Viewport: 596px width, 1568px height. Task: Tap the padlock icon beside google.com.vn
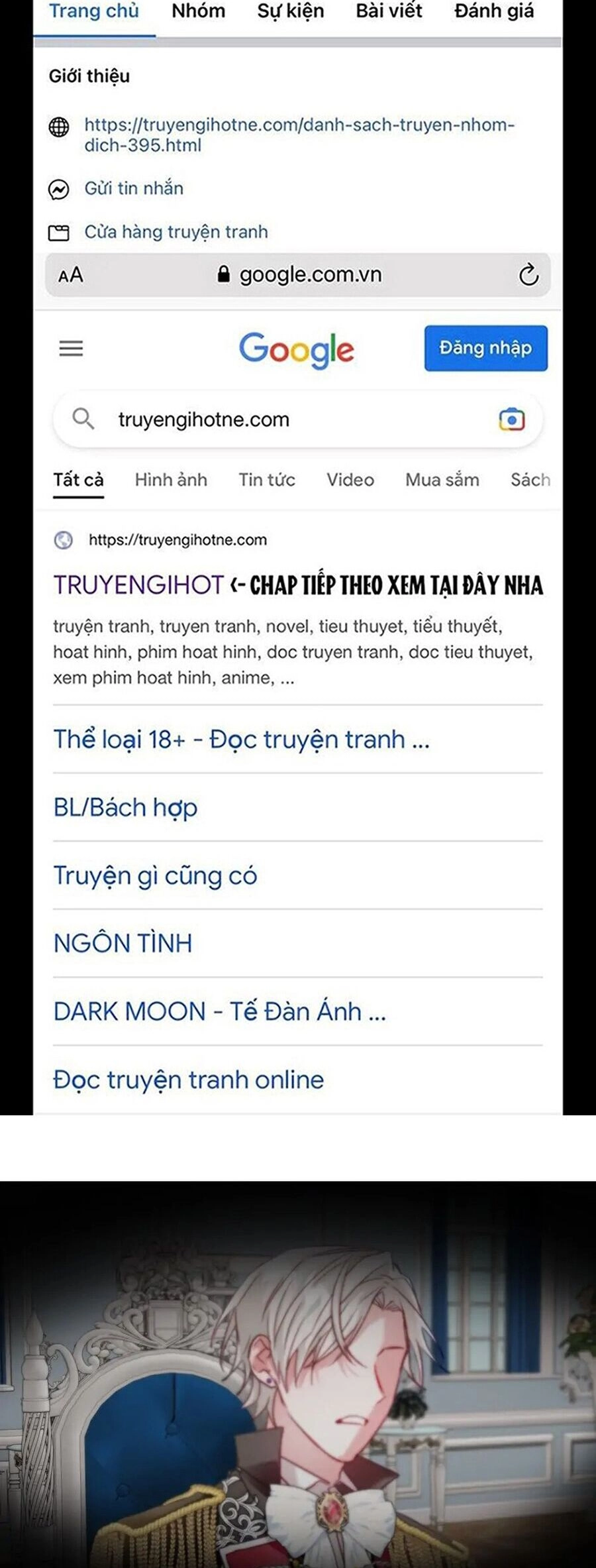tap(224, 274)
